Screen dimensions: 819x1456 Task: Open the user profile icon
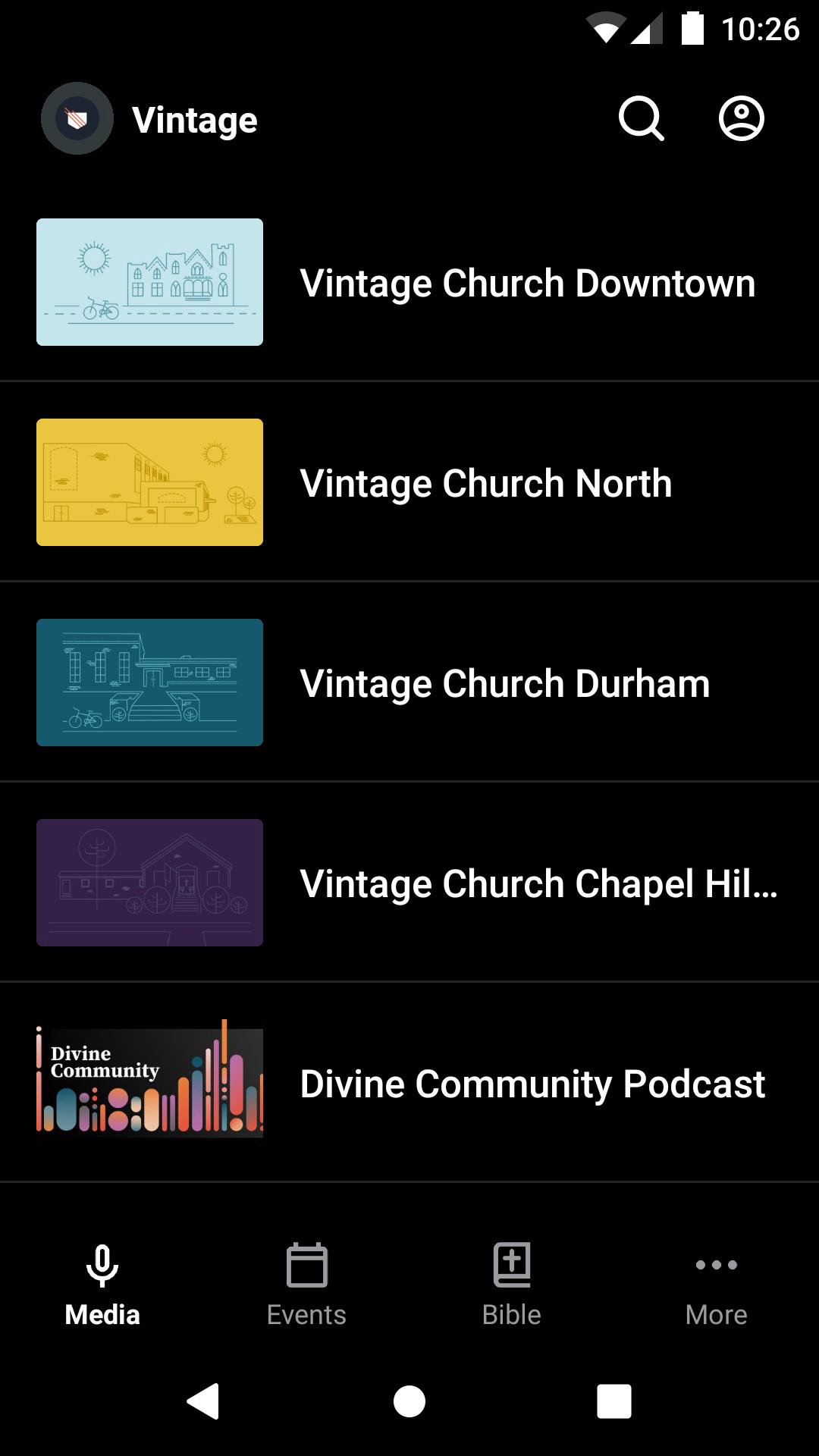click(741, 119)
